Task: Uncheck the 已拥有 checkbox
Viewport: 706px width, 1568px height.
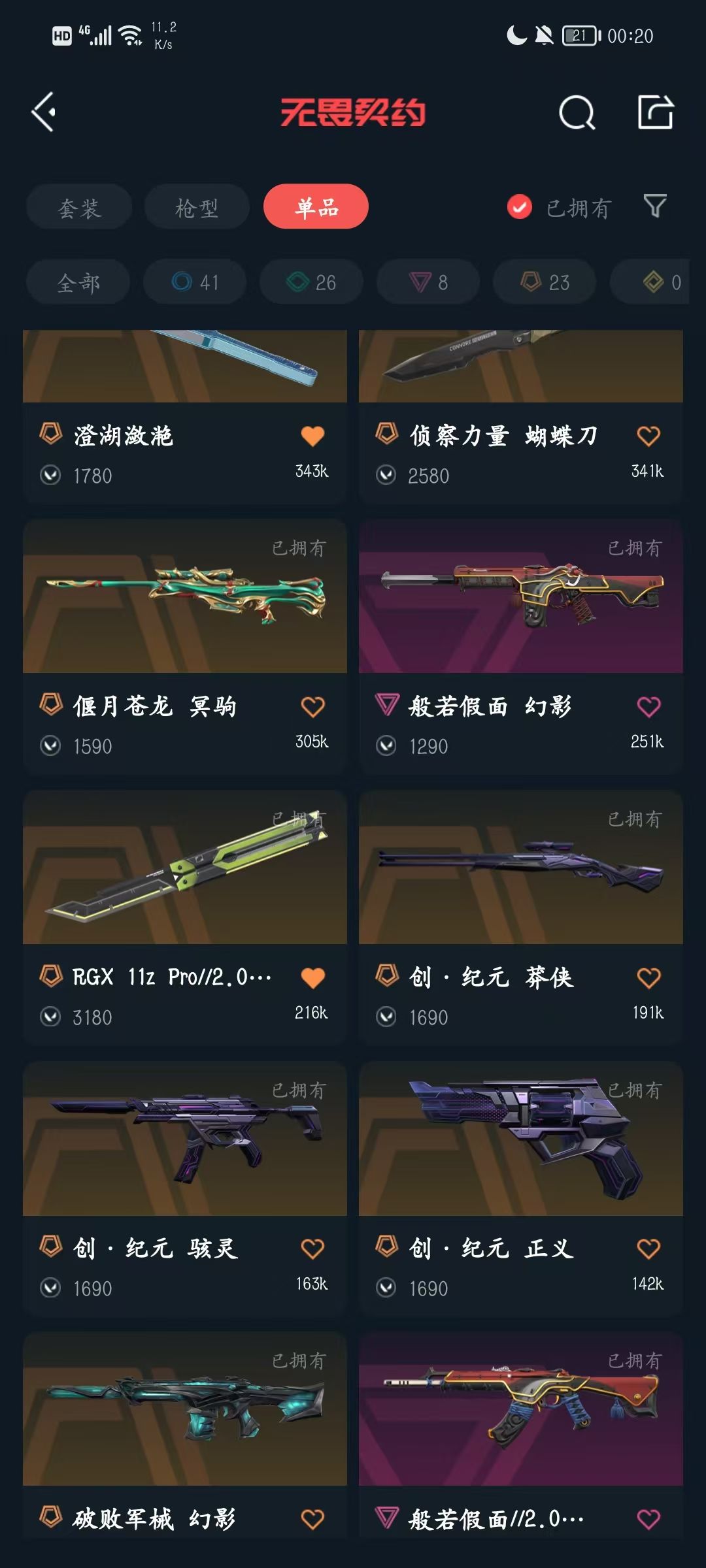Action: (x=520, y=208)
